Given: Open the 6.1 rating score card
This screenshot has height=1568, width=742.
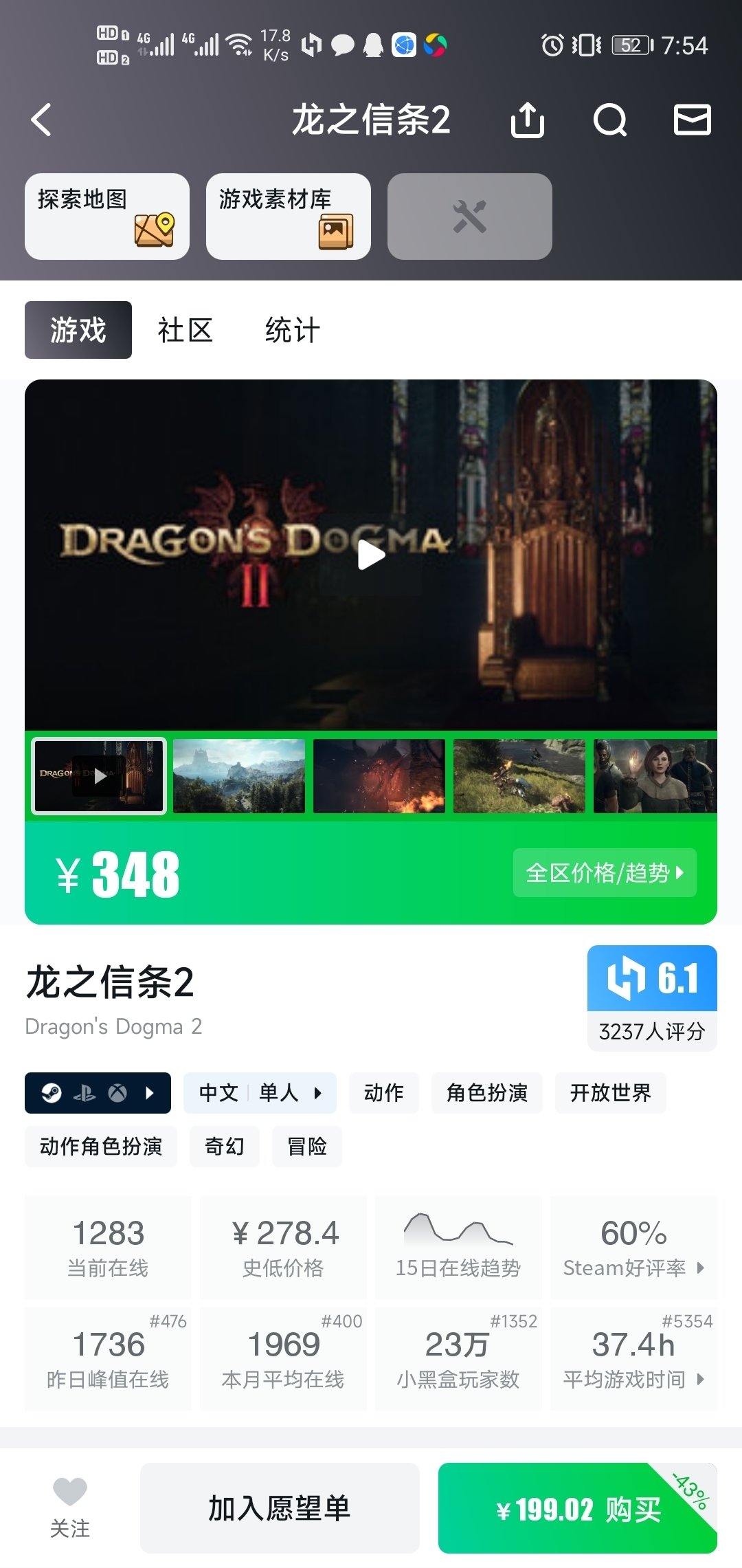Looking at the screenshot, I should [651, 997].
